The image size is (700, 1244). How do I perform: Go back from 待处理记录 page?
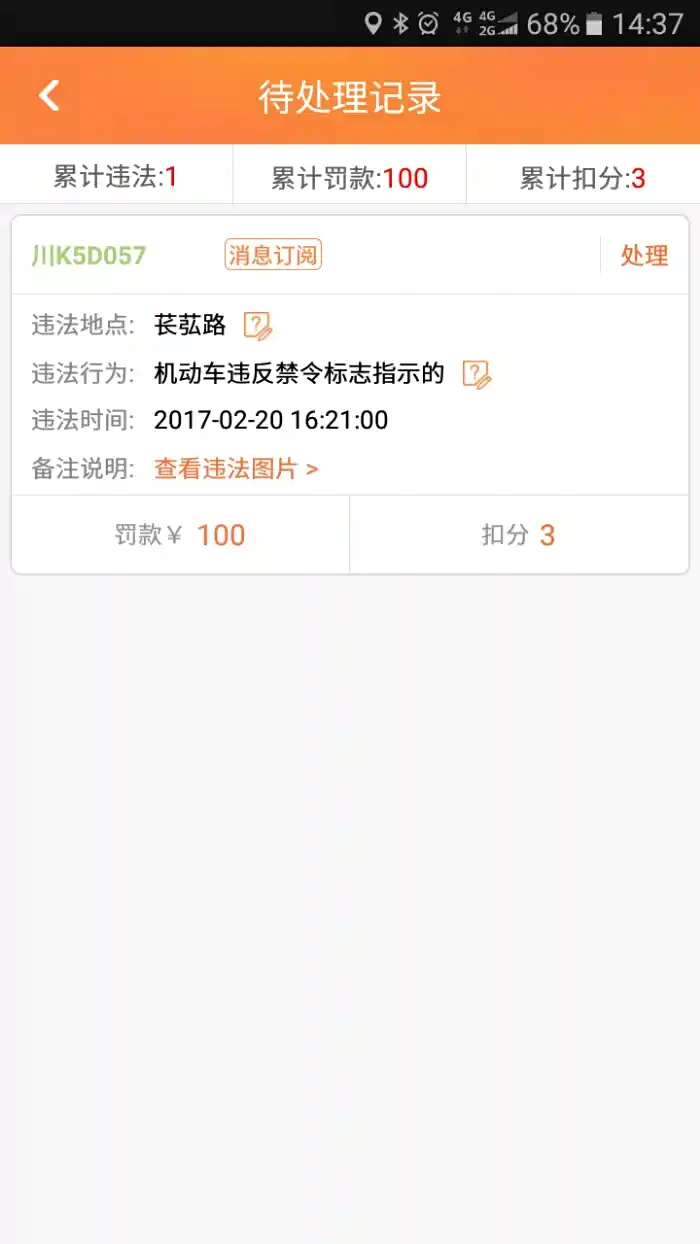coord(49,96)
